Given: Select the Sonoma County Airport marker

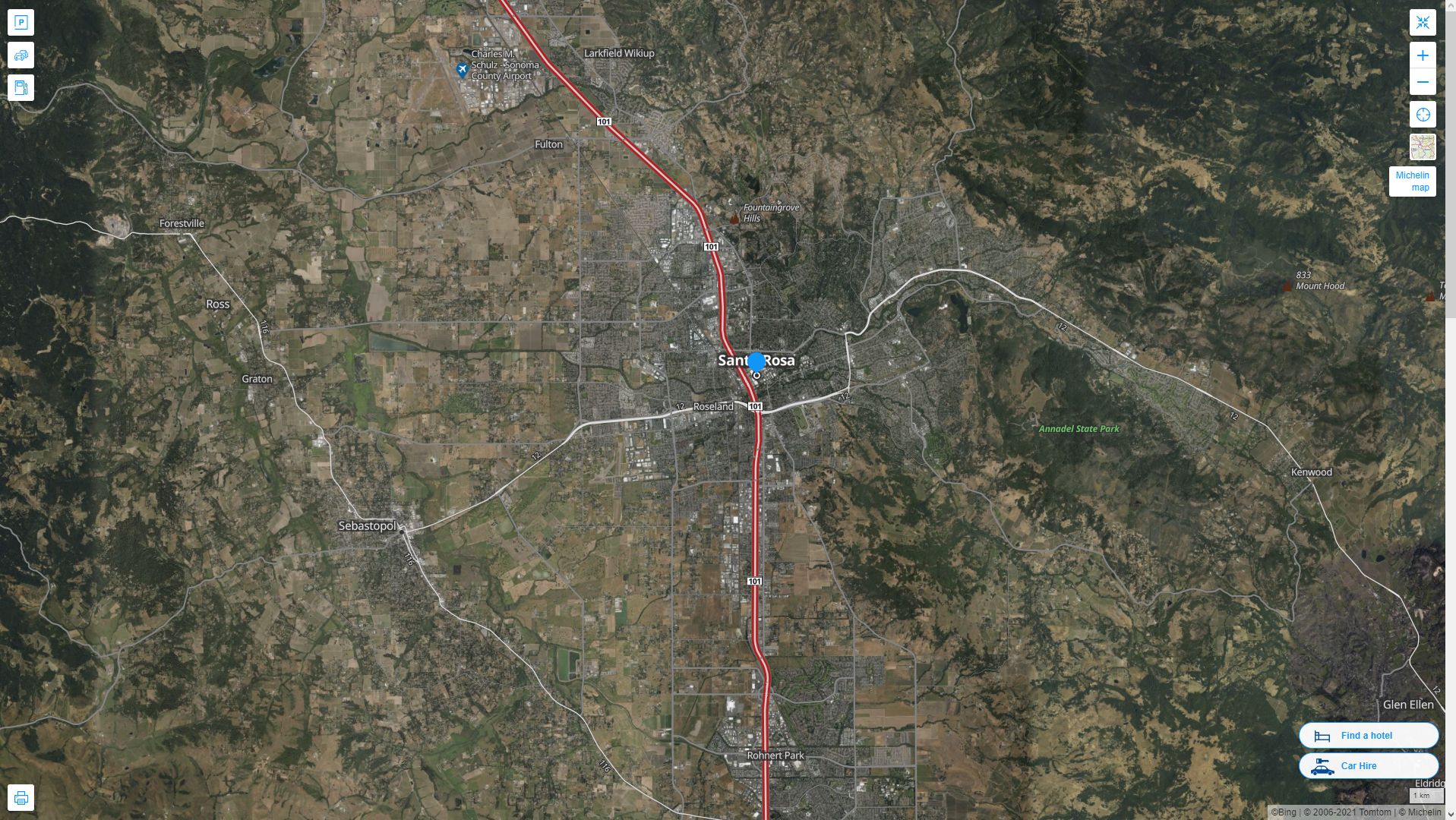Looking at the screenshot, I should 462,70.
